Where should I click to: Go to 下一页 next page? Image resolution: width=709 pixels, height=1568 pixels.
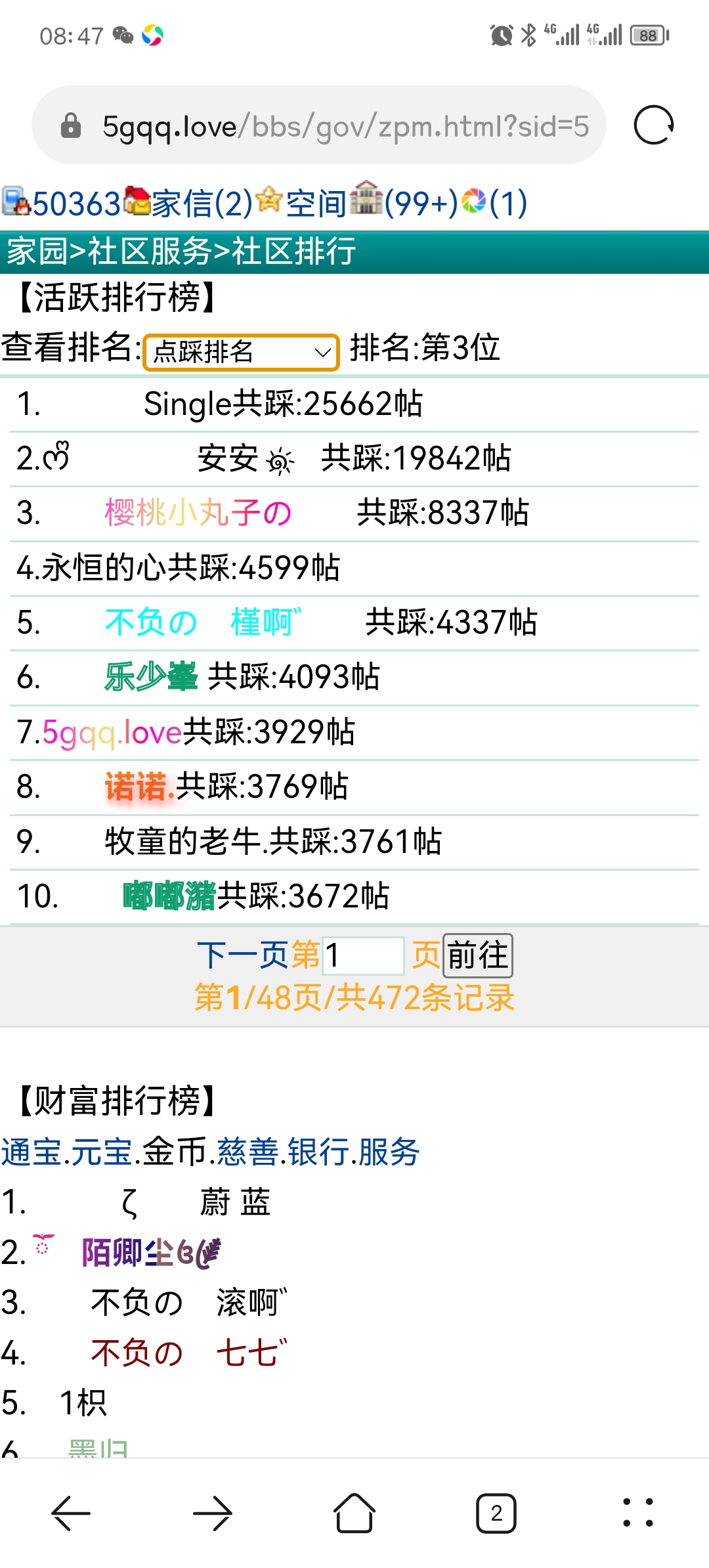point(243,955)
